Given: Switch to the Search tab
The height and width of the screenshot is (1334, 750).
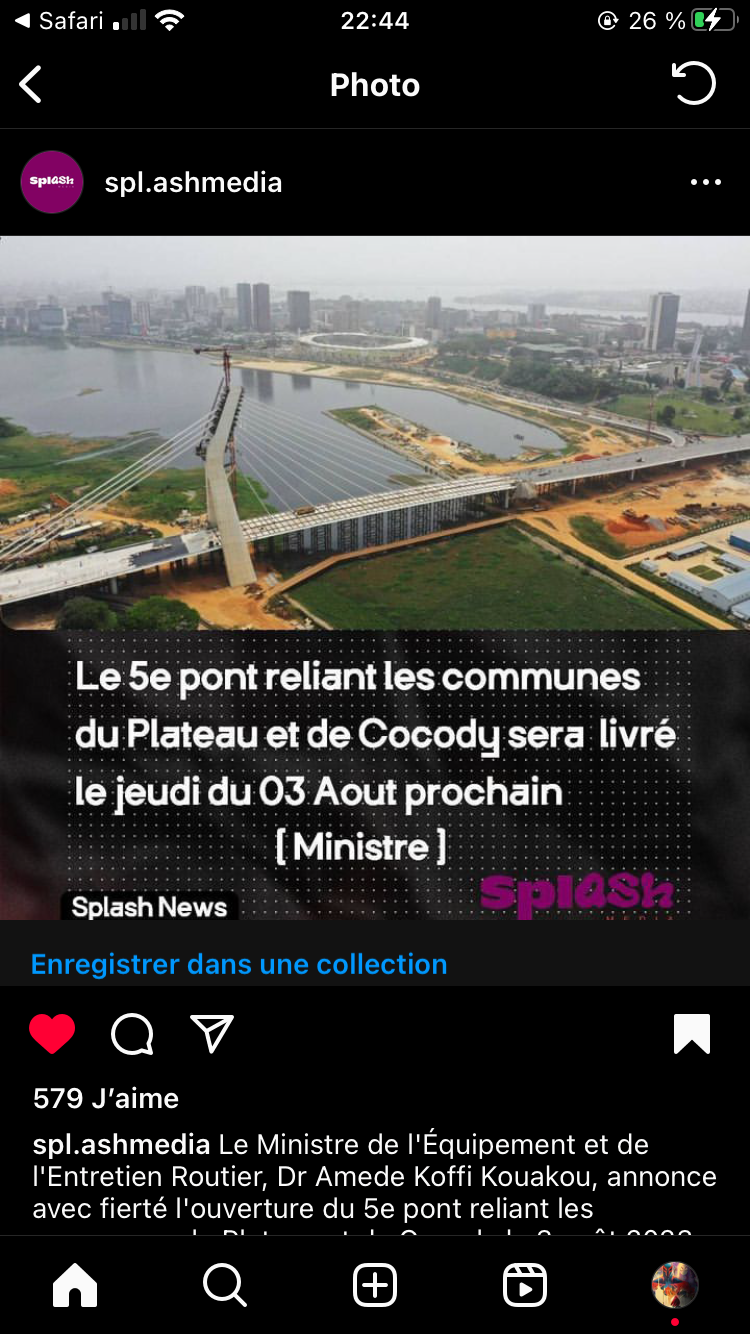Looking at the screenshot, I should point(225,1285).
